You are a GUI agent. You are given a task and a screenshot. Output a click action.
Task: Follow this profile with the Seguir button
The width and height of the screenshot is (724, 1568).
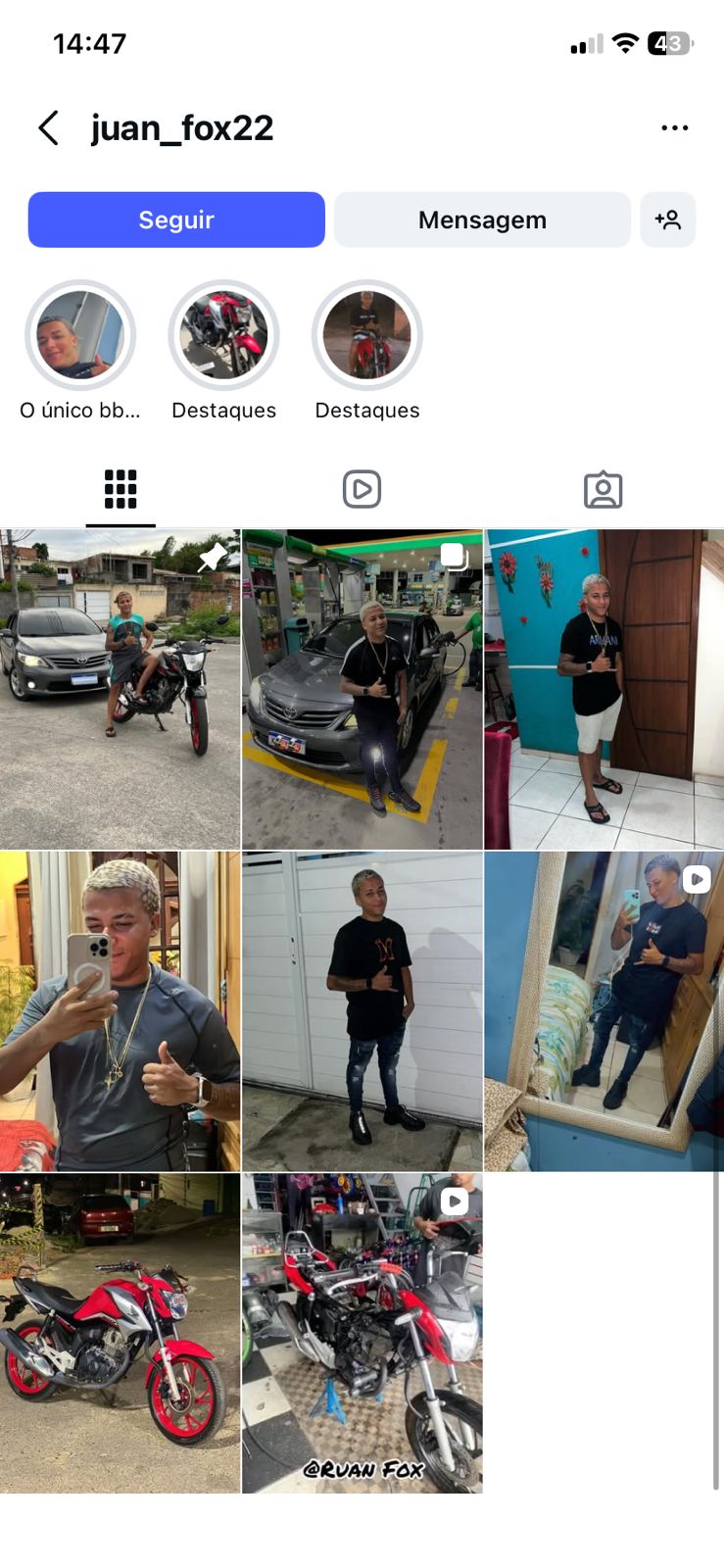[x=176, y=220]
